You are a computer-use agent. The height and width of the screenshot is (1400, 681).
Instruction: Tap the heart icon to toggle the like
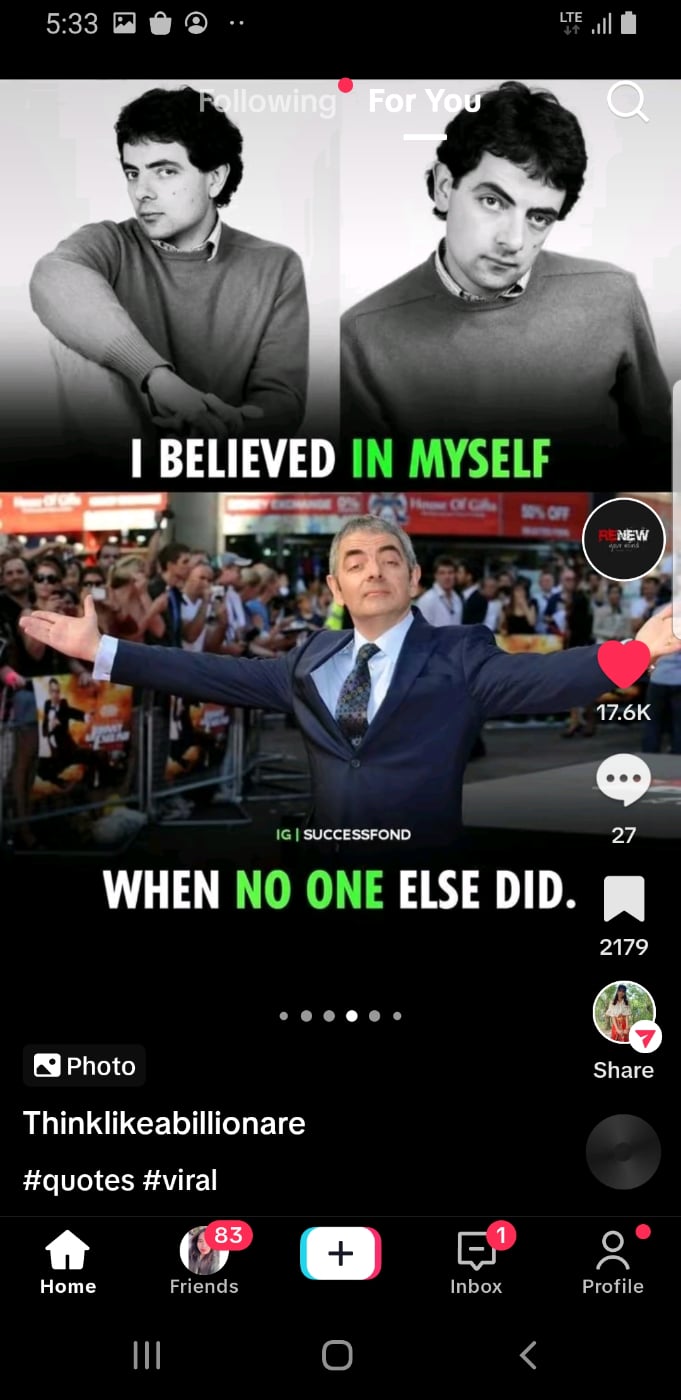pos(624,664)
